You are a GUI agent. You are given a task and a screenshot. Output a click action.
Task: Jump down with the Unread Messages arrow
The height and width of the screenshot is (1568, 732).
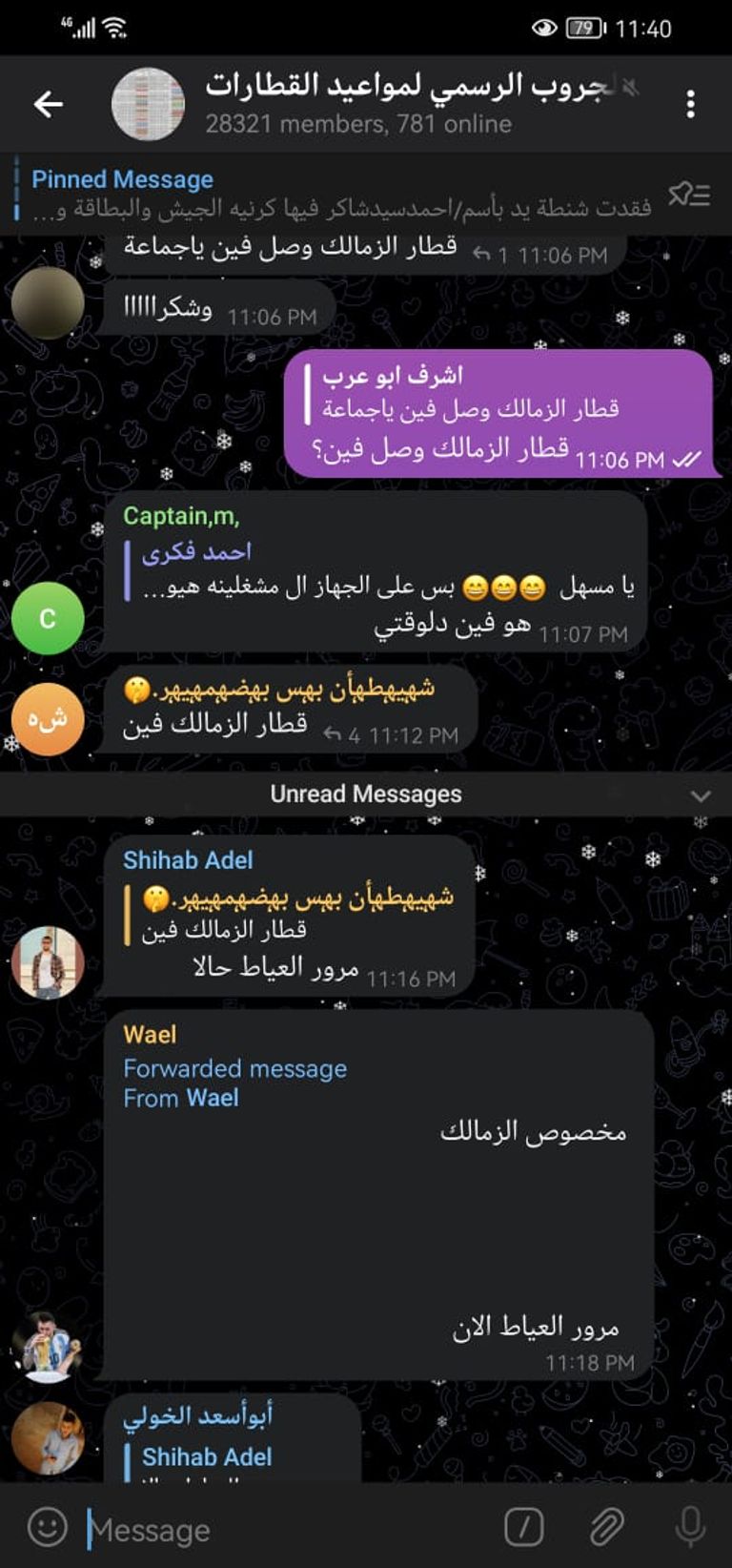tap(701, 795)
